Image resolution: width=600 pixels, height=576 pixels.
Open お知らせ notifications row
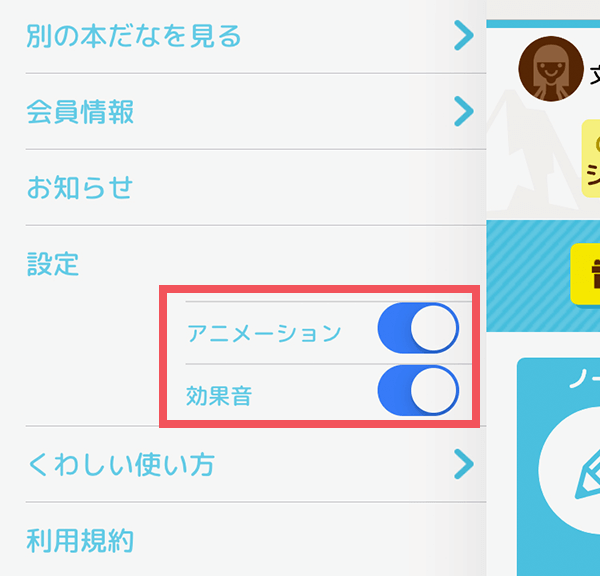pos(240,188)
